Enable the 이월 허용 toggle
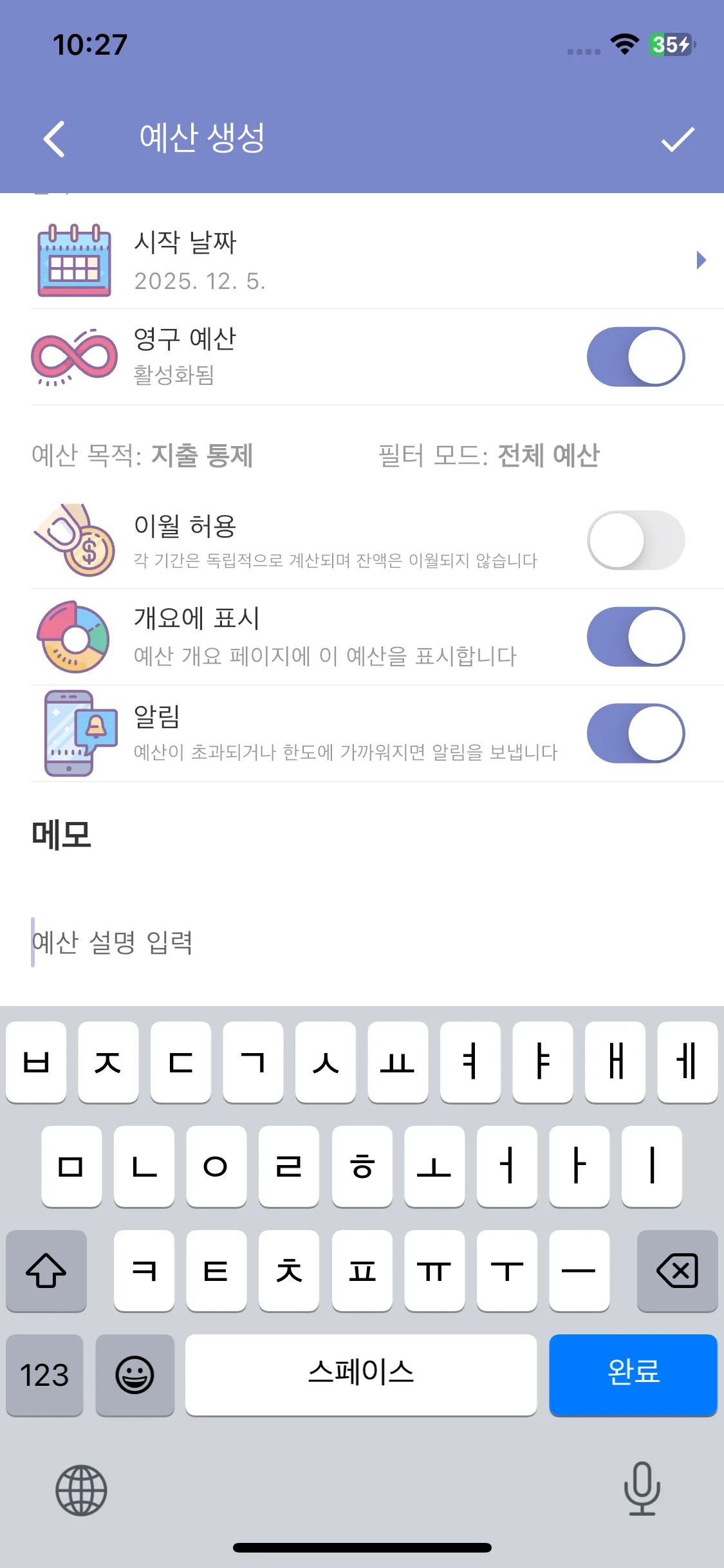The height and width of the screenshot is (1568, 724). [636, 541]
